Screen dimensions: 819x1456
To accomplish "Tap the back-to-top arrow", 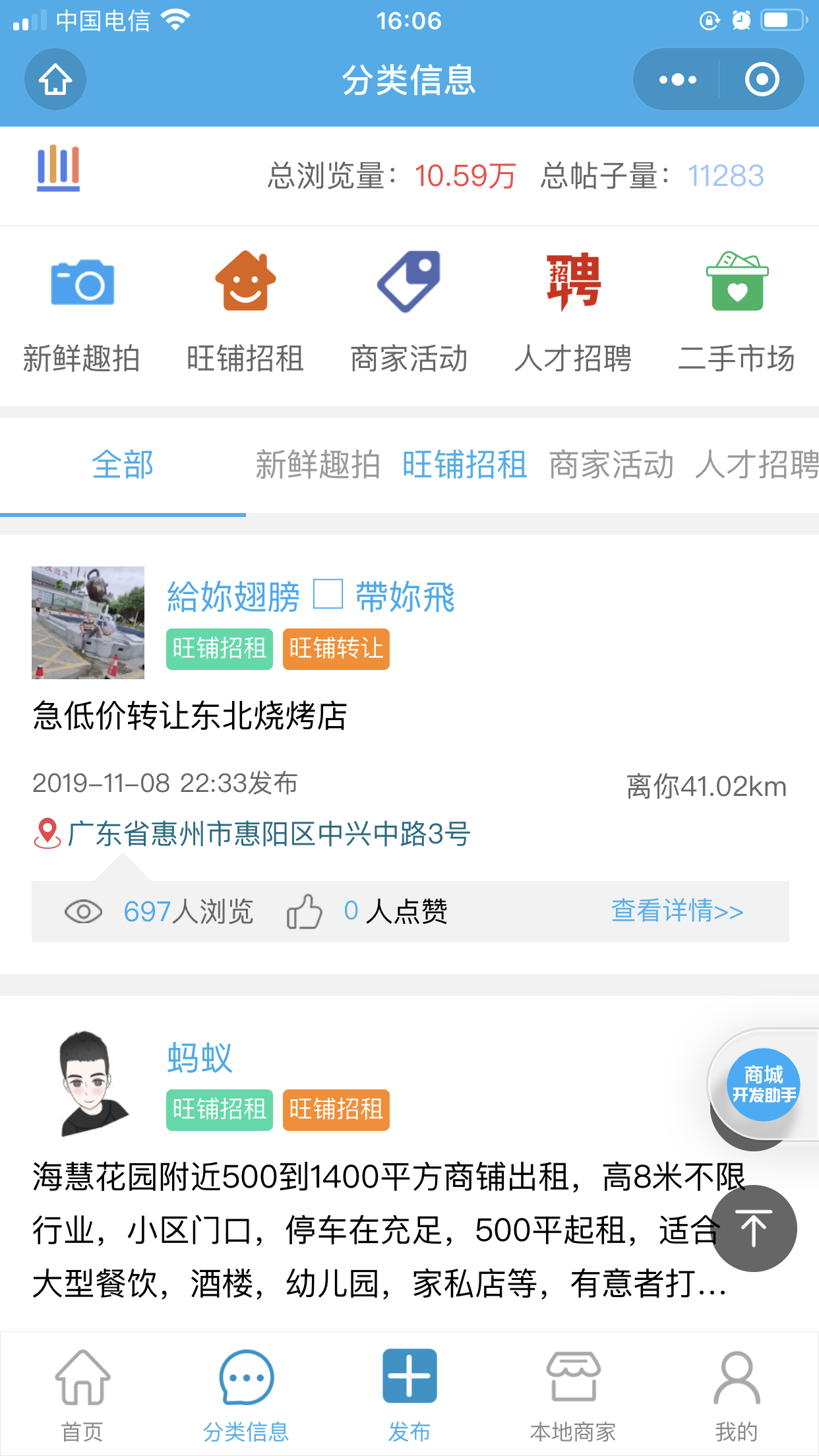I will [754, 1228].
